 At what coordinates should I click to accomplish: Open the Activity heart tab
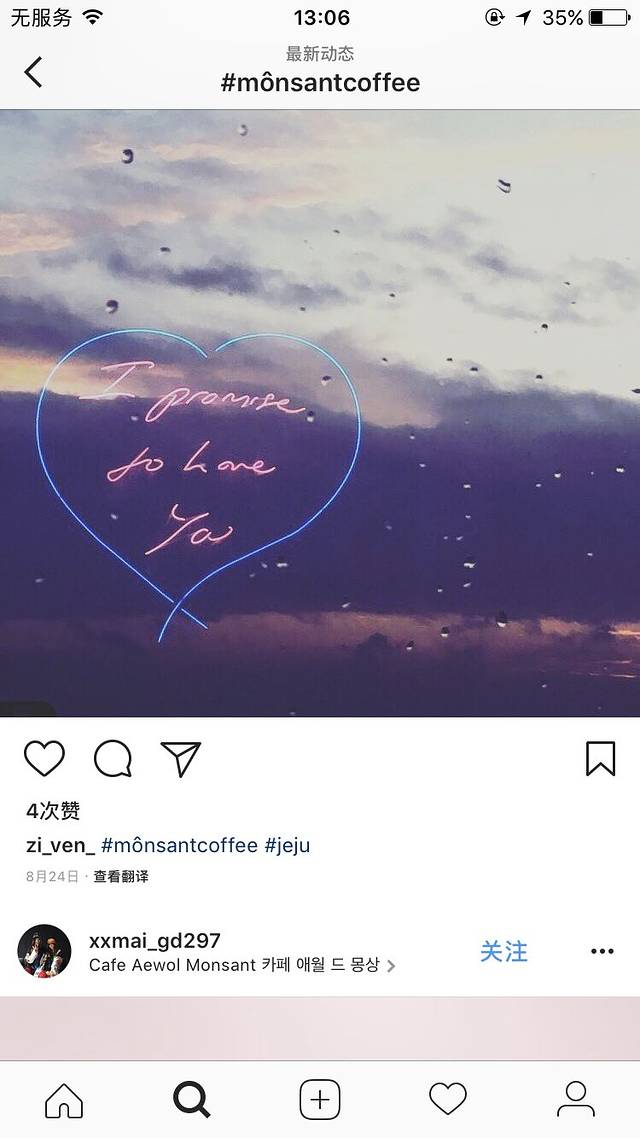(x=448, y=1100)
